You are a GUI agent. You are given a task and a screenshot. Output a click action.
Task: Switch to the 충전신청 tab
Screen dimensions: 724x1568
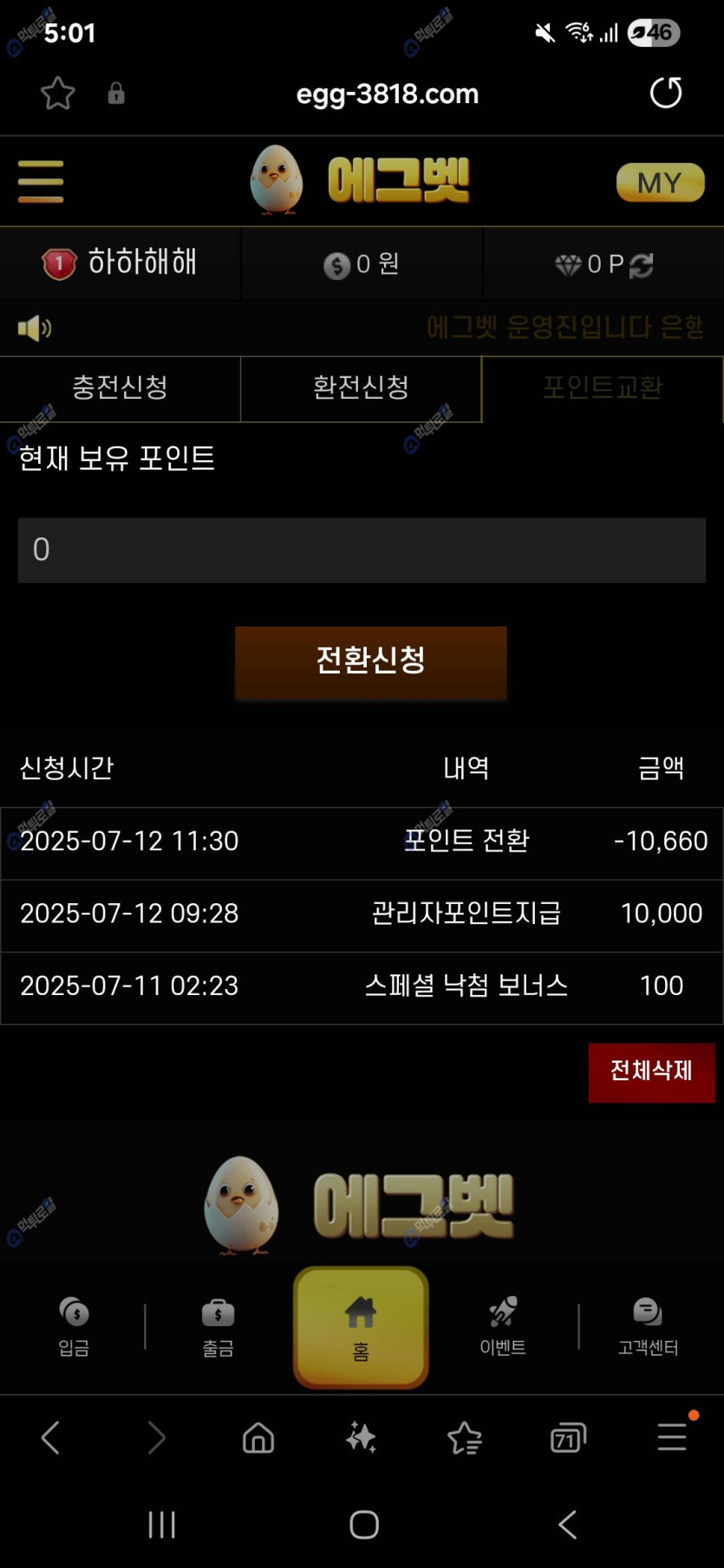(x=120, y=387)
